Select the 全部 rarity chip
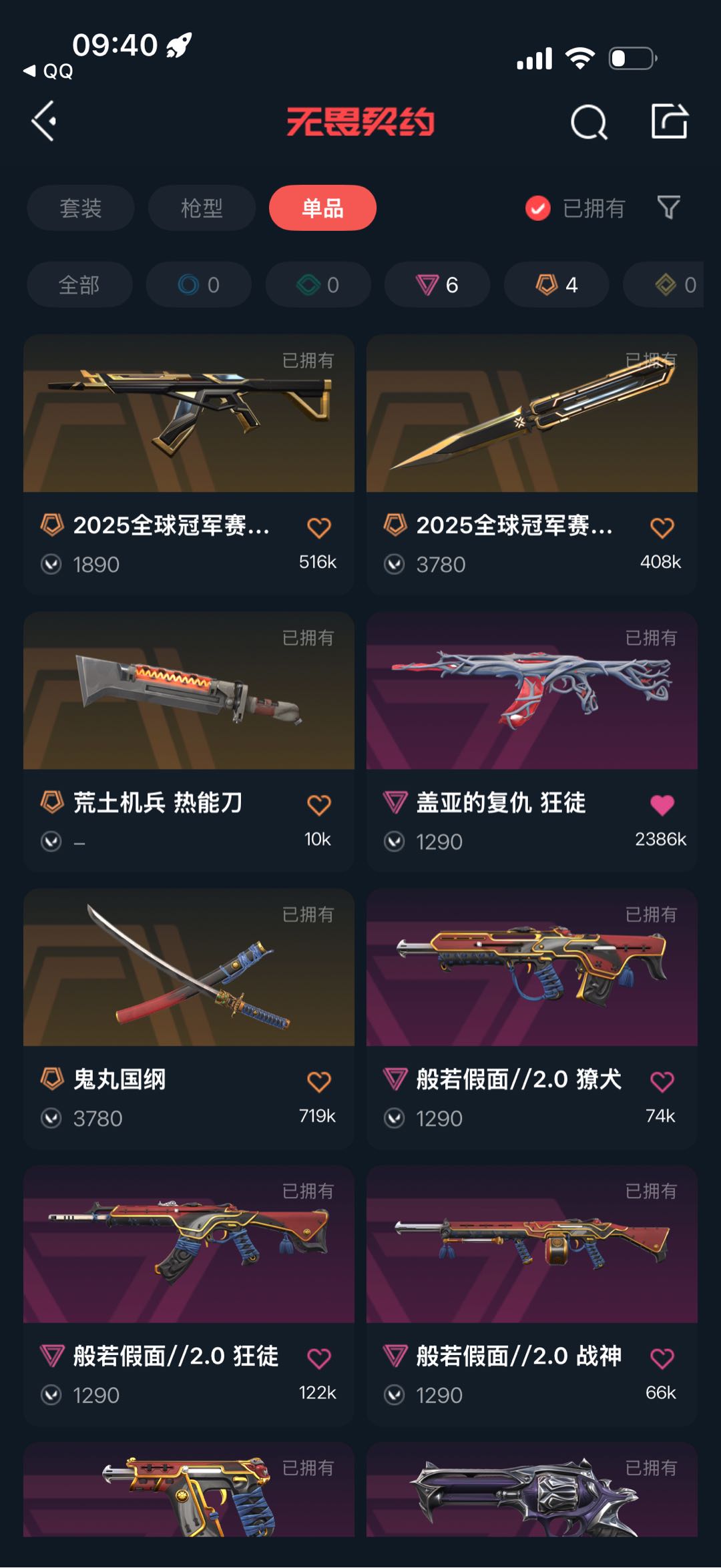721x1568 pixels. (79, 285)
